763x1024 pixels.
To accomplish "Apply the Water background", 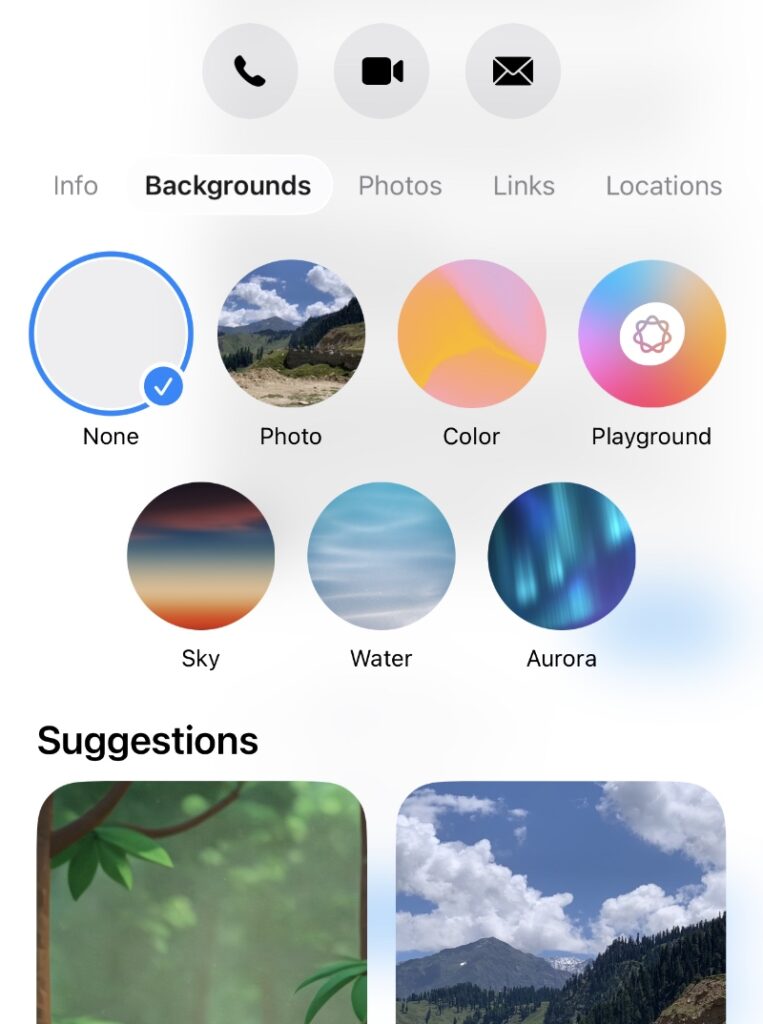I will 381,556.
